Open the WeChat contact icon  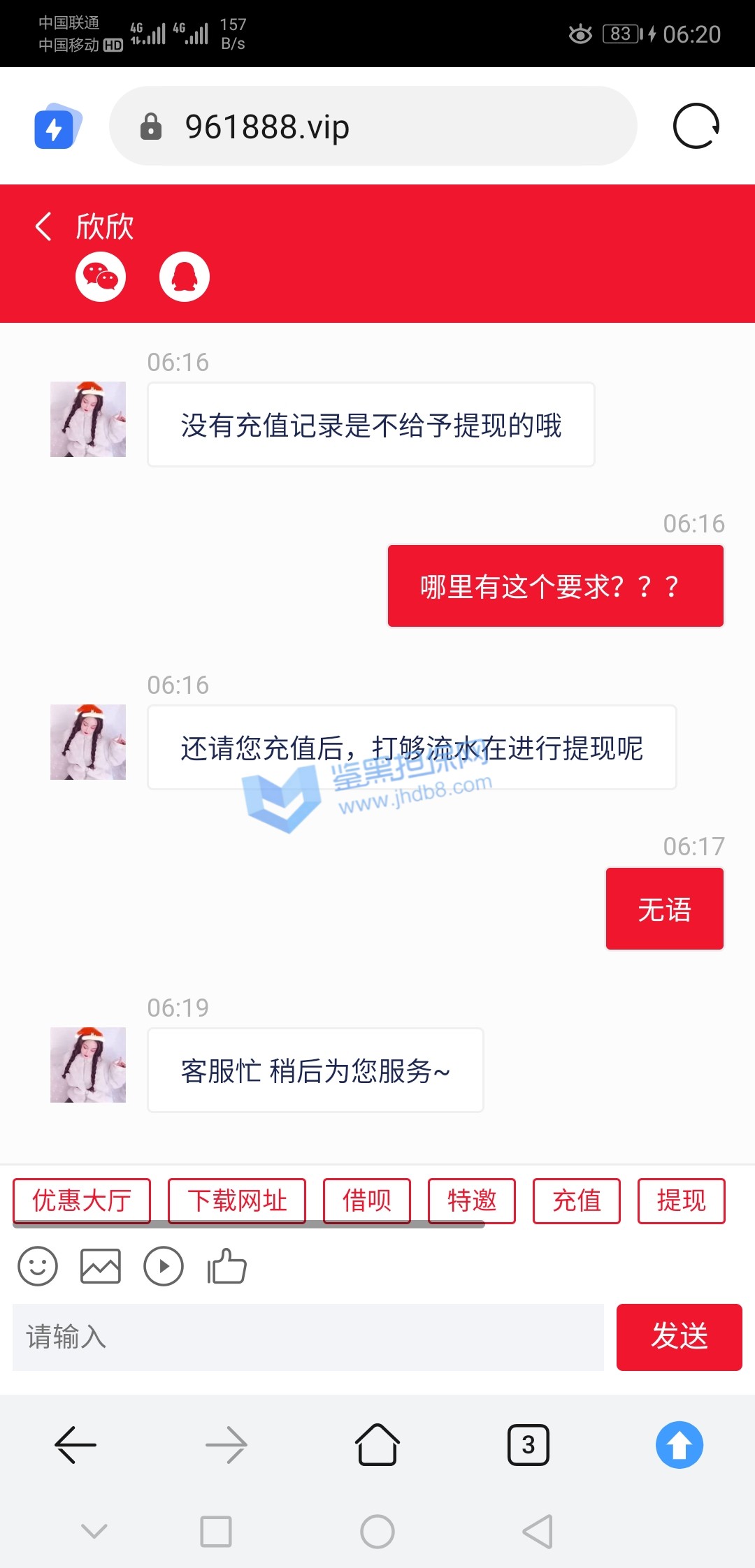pyautogui.click(x=101, y=277)
